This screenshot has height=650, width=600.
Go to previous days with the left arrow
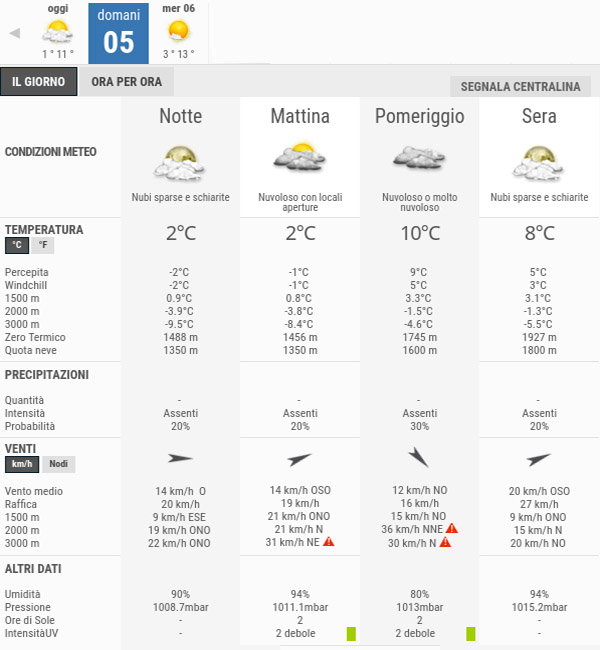pyautogui.click(x=14, y=33)
